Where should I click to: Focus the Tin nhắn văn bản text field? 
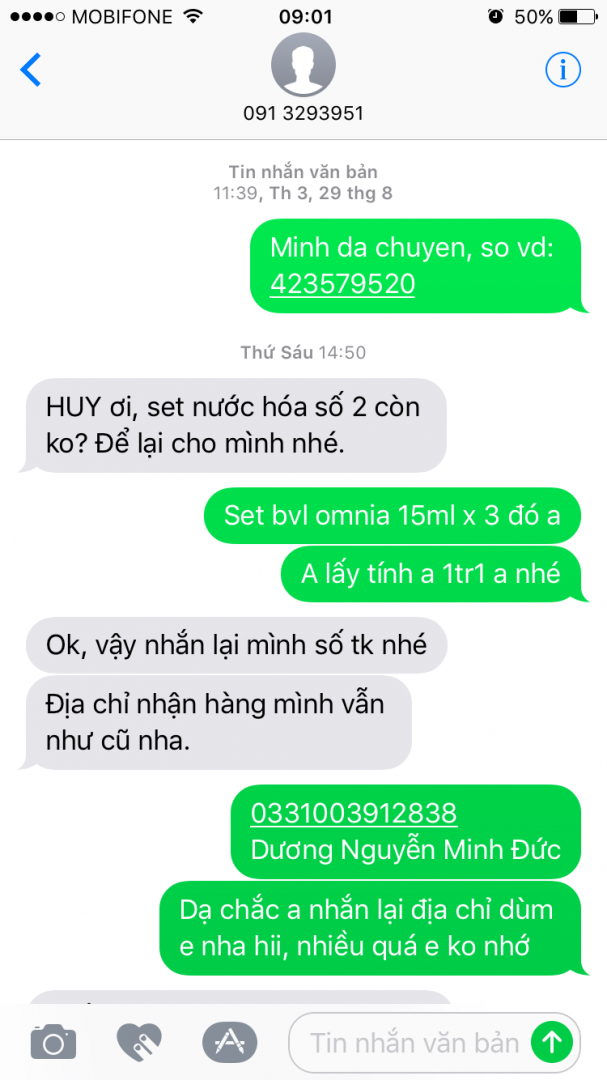pyautogui.click(x=412, y=1043)
